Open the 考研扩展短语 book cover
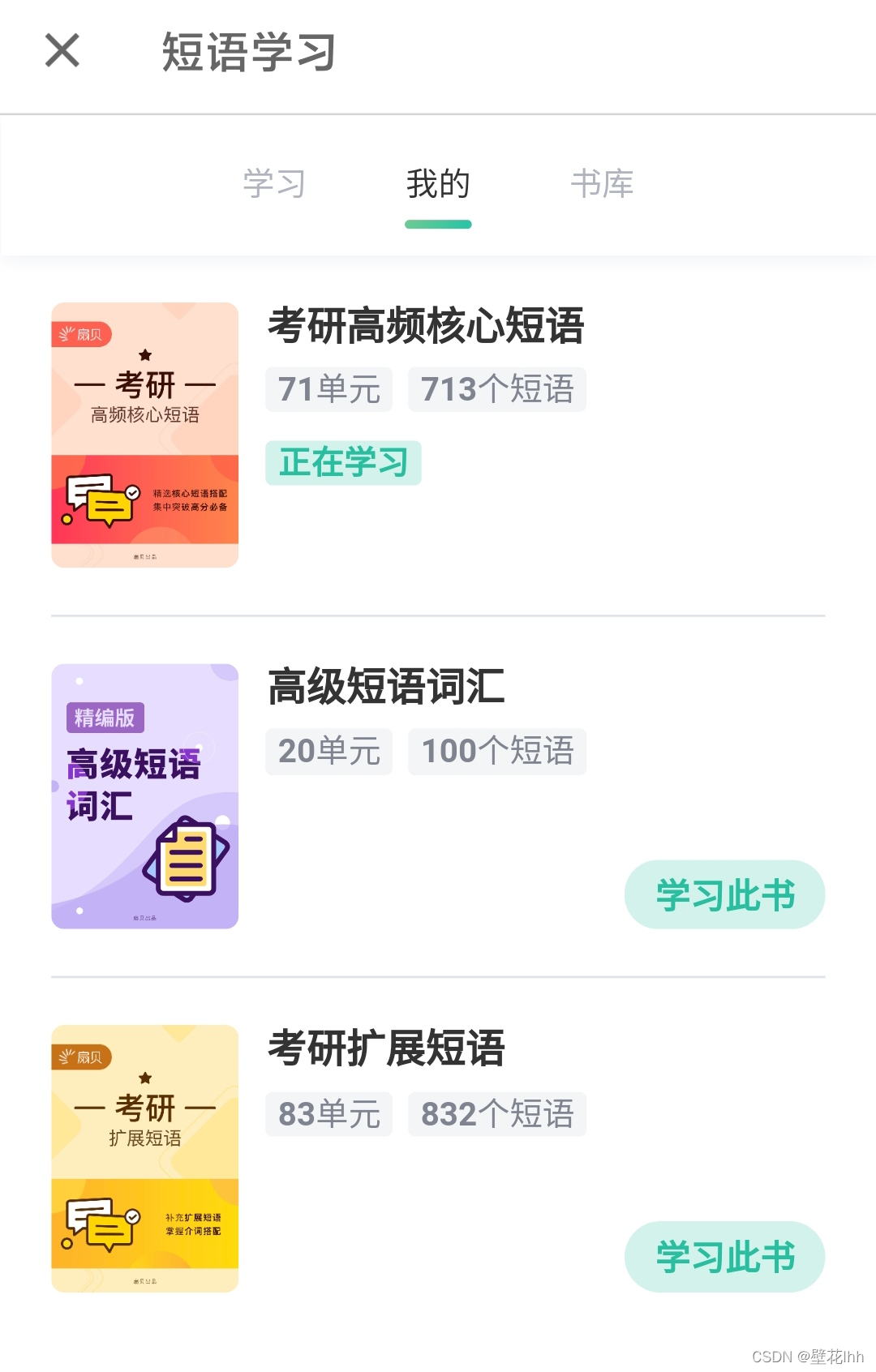 [145, 1158]
